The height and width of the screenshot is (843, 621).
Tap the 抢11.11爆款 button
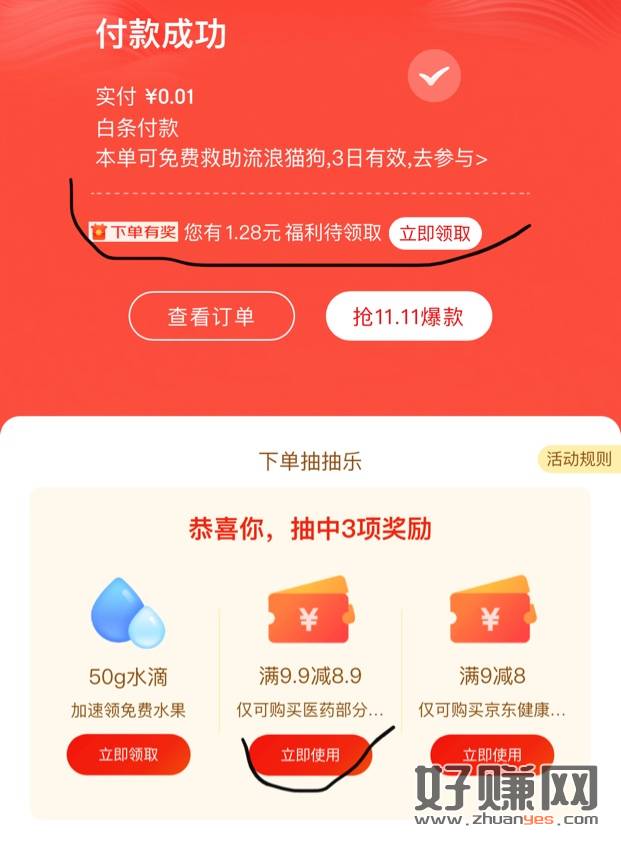click(x=408, y=317)
